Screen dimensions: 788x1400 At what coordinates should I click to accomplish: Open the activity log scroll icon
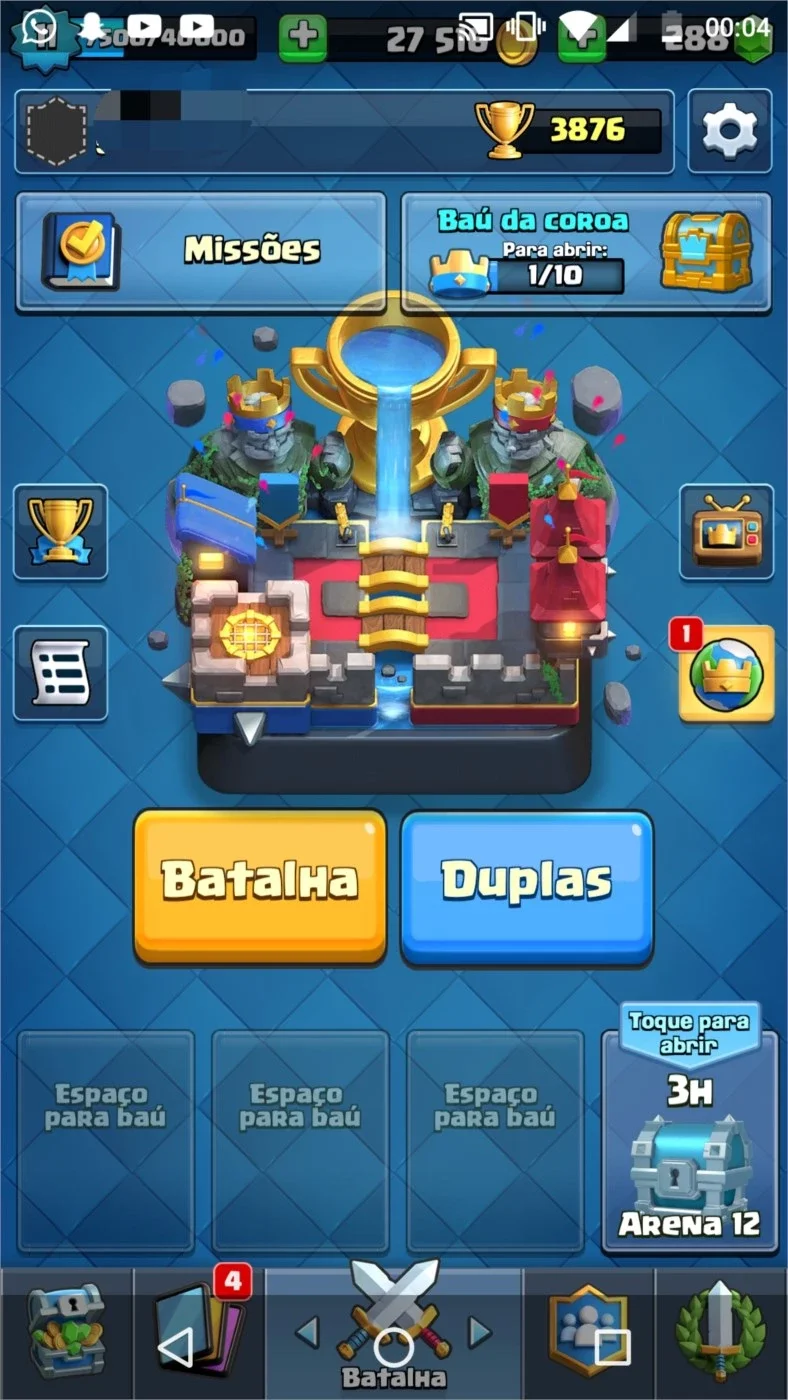[60, 673]
